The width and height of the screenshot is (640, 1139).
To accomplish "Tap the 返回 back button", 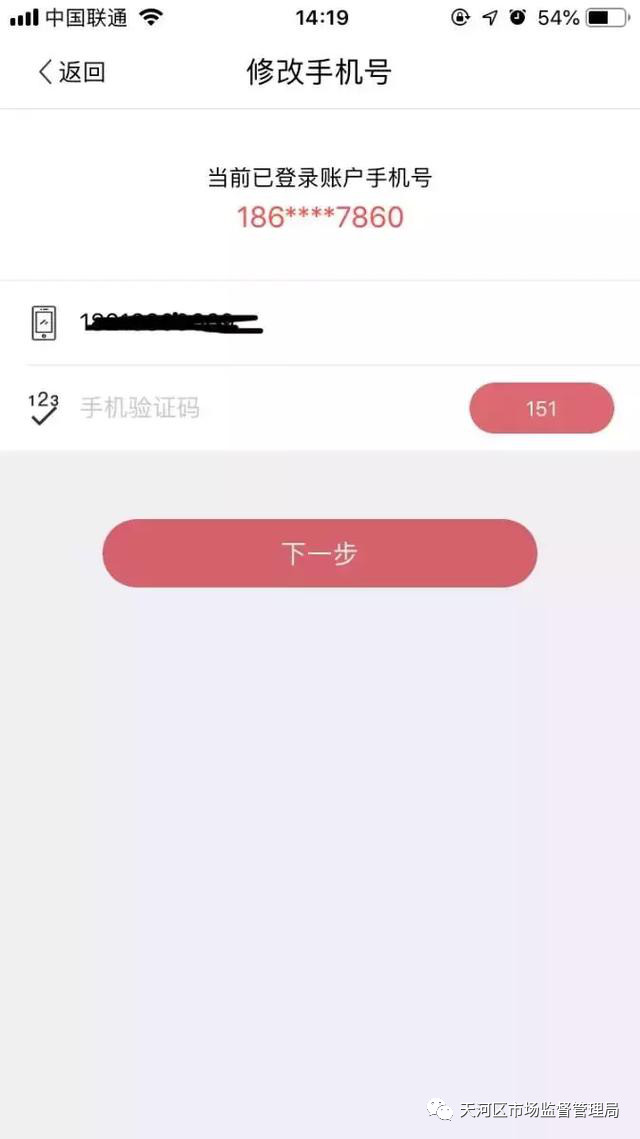I will click(70, 72).
